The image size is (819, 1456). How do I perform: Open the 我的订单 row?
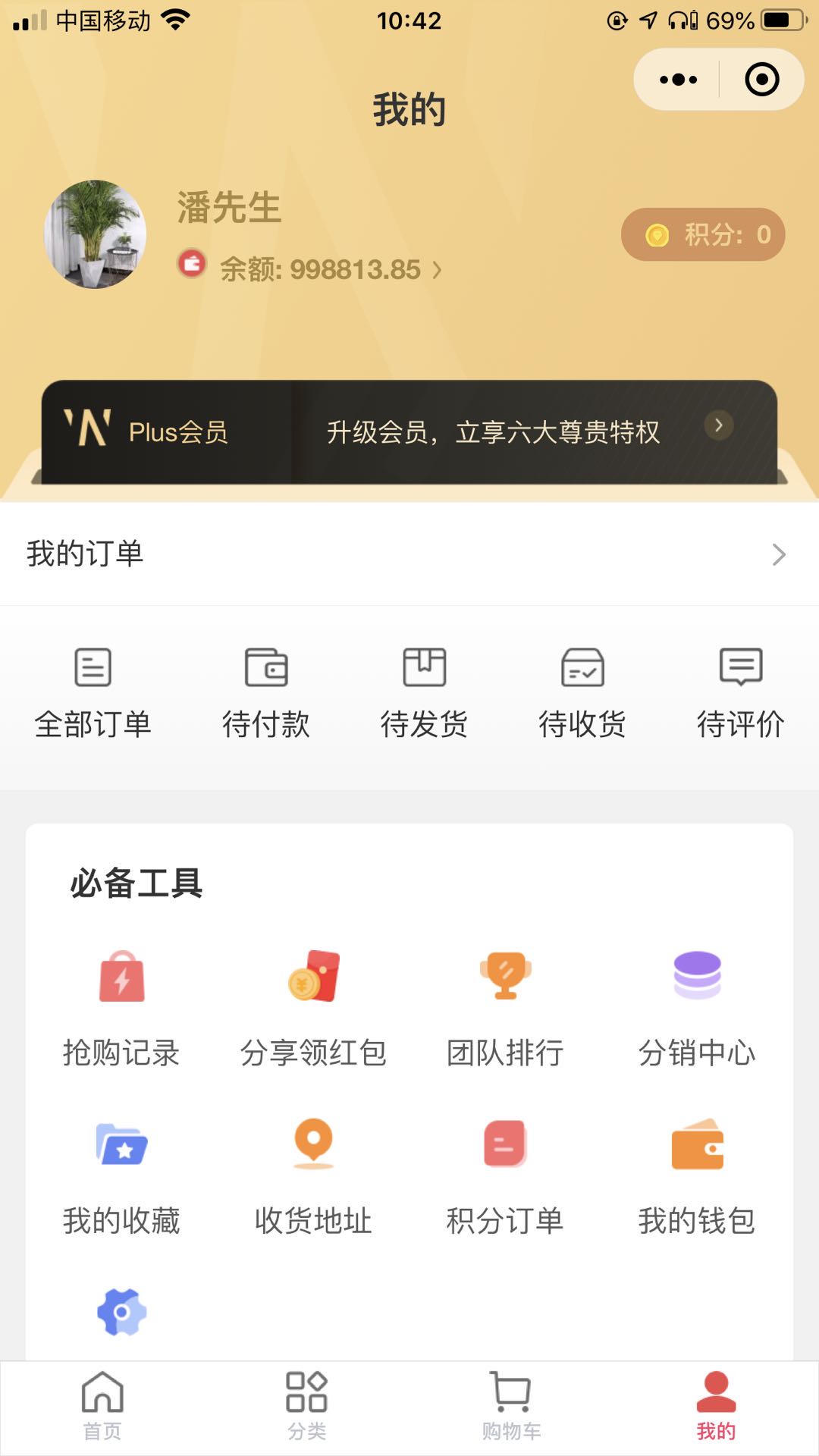pos(409,554)
